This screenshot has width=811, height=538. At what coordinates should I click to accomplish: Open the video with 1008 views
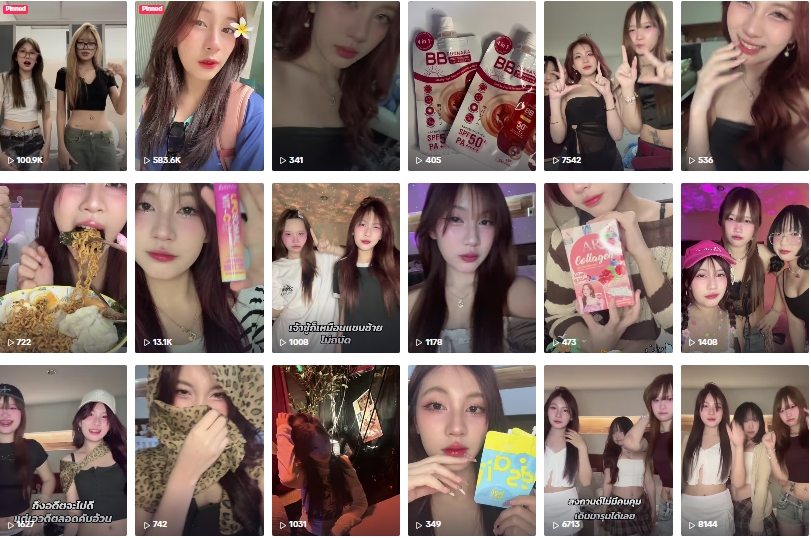tap(335, 267)
